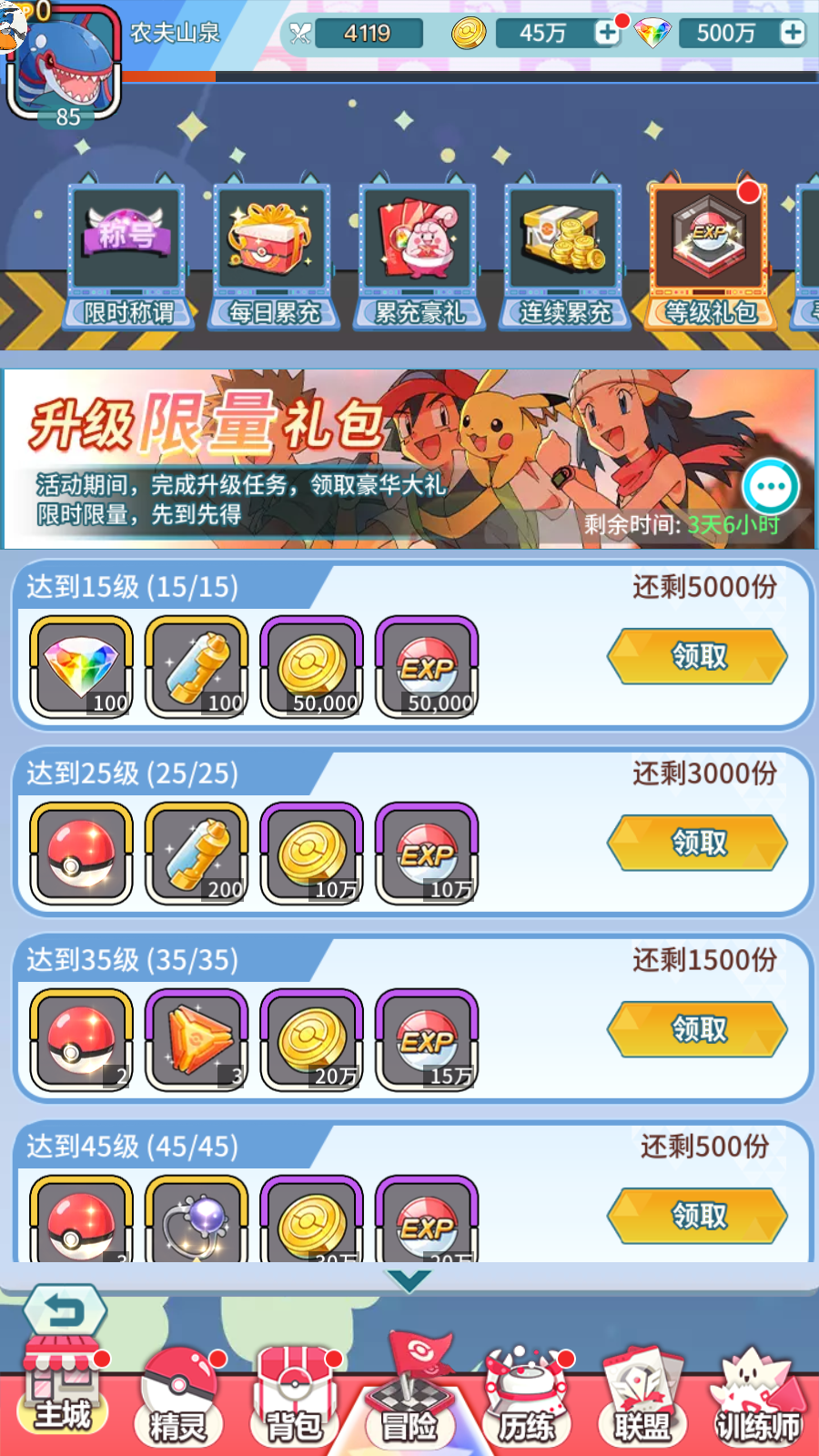
Task: Claim the level 25 reward pack
Action: [x=697, y=843]
